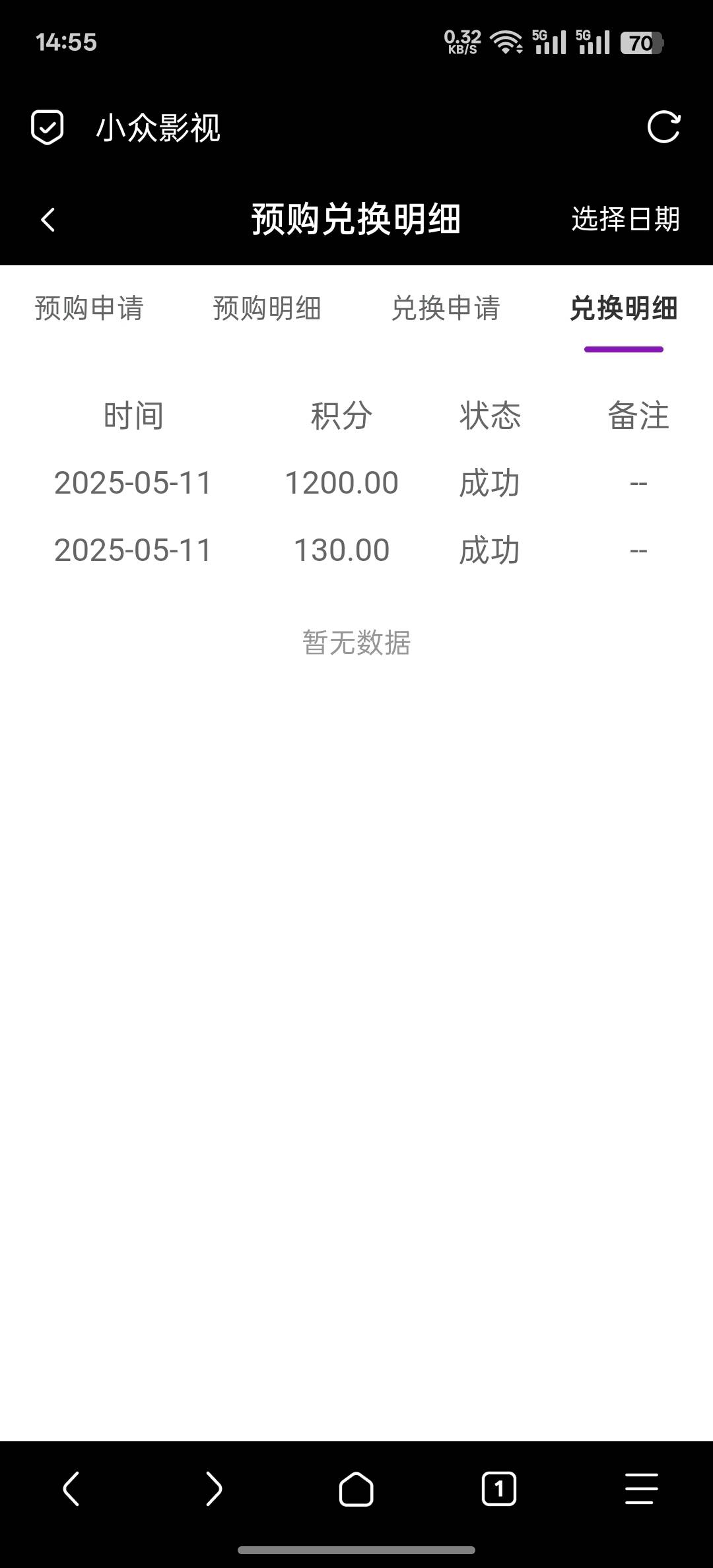This screenshot has height=1568, width=713.
Task: Go to the browser home page
Action: point(356,1489)
